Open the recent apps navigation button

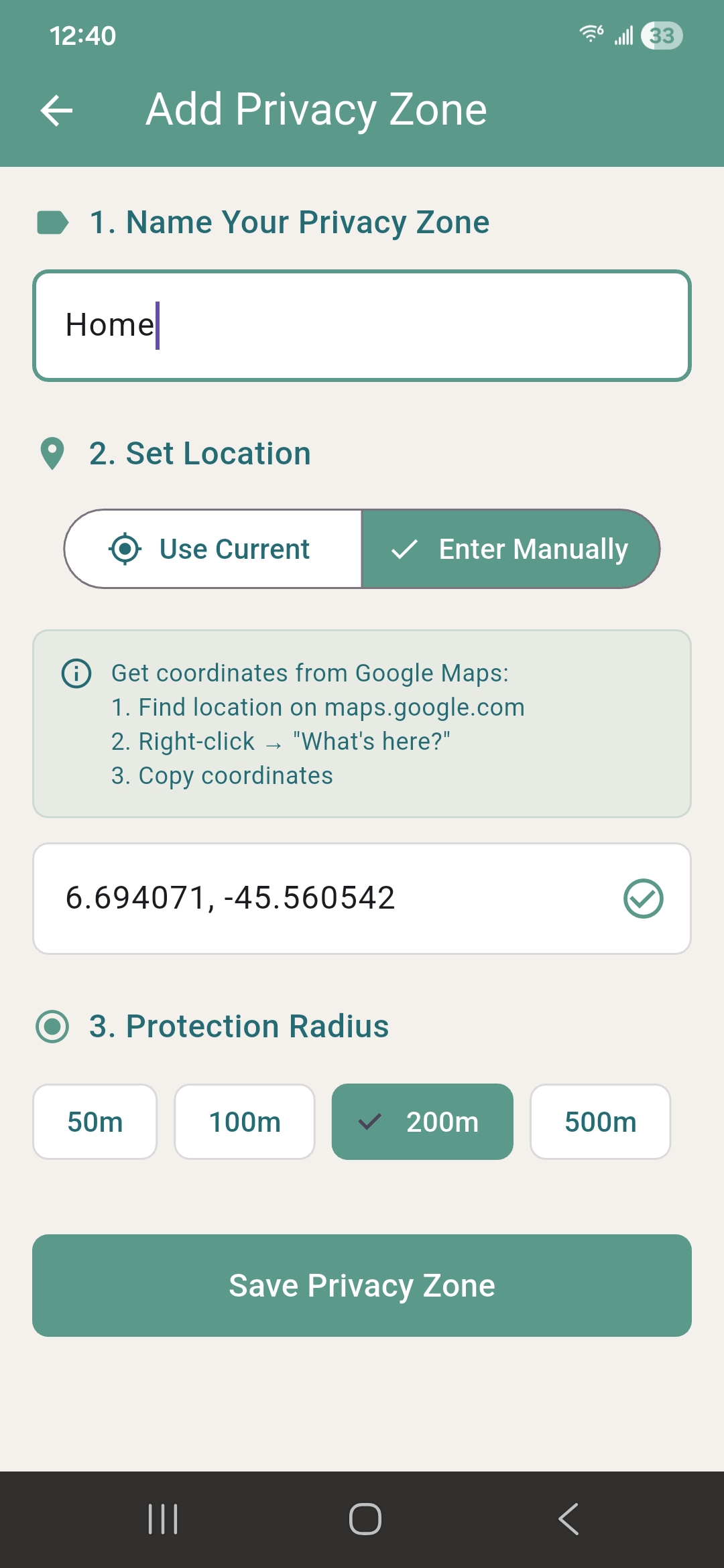[x=163, y=1519]
